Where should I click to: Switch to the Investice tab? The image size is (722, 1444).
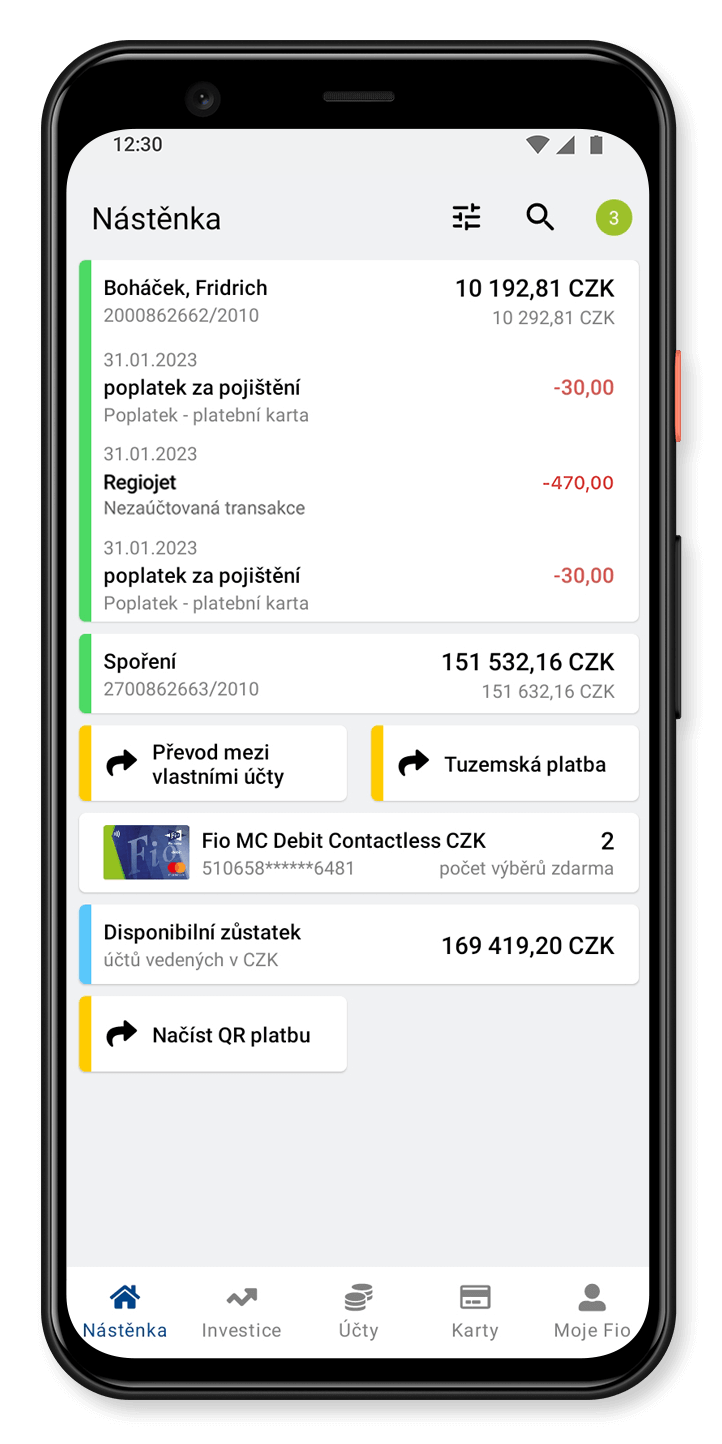[x=241, y=1312]
